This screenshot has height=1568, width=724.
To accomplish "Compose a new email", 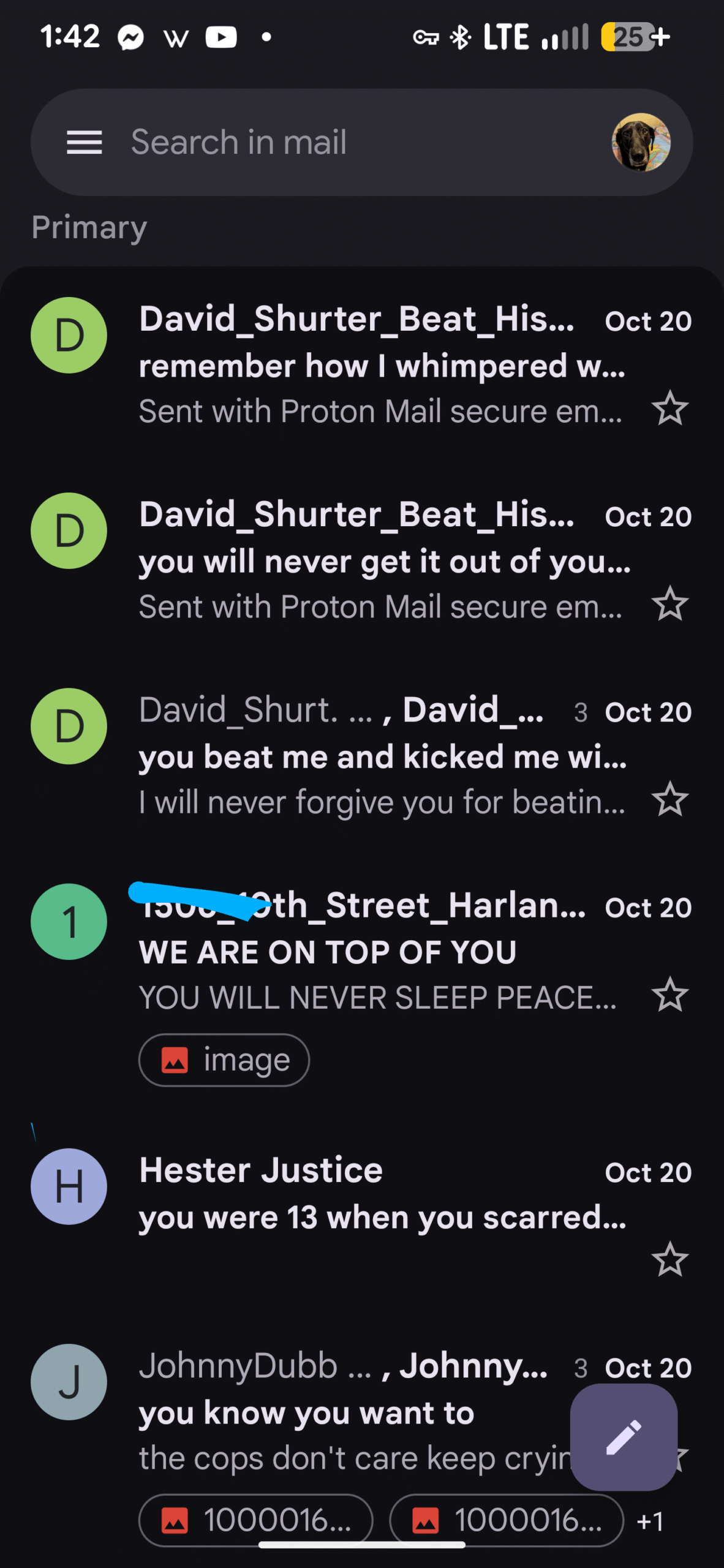I will click(624, 1437).
